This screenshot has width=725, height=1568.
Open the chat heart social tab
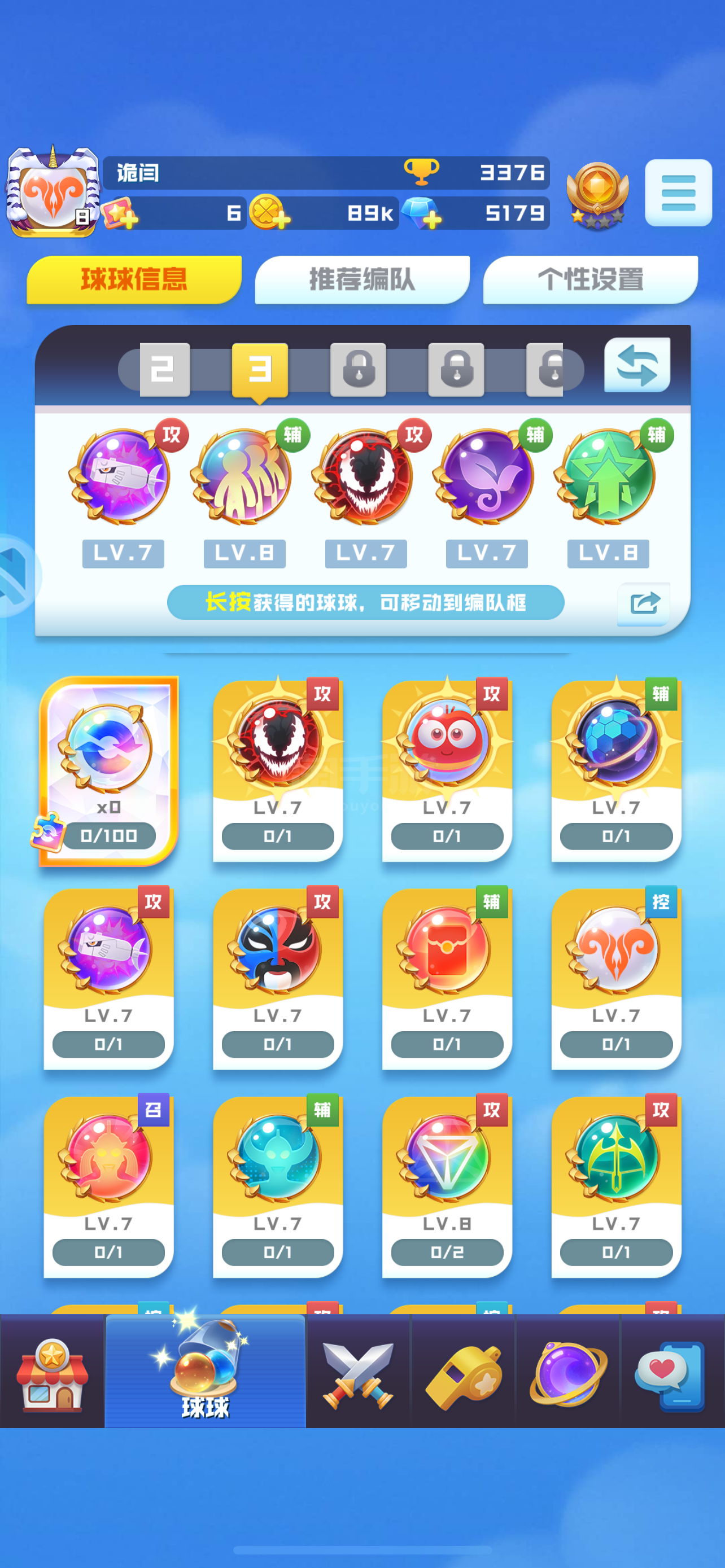(671, 1373)
